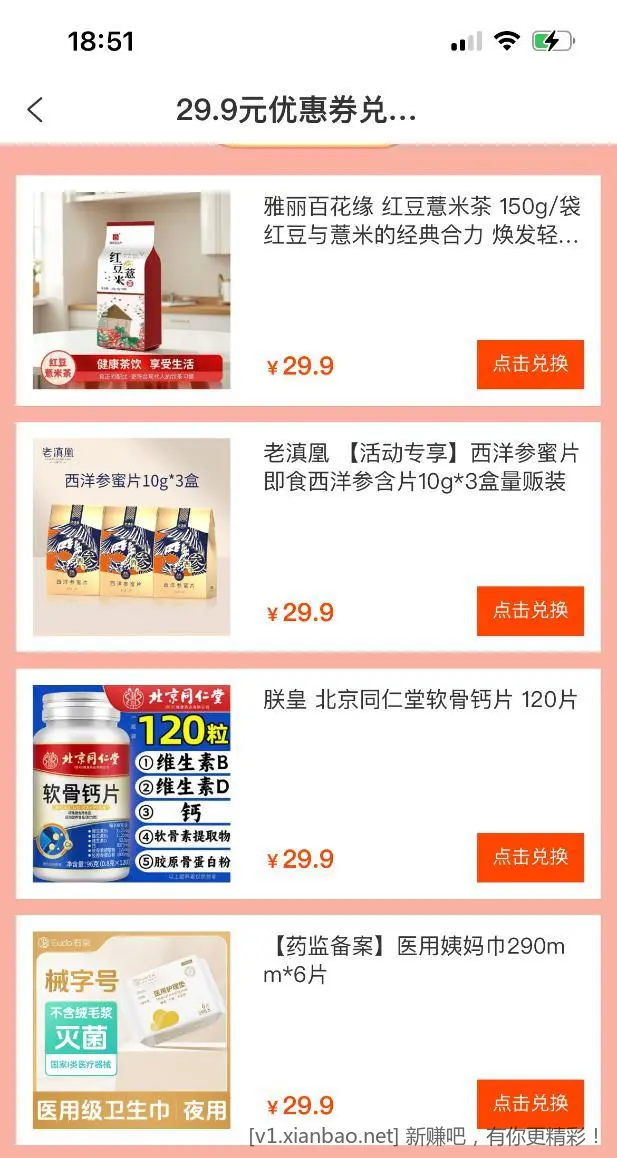The height and width of the screenshot is (1158, 617).
Task: Open the 雅丽百花缘 红豆薏米茶 product image
Action: point(132,290)
